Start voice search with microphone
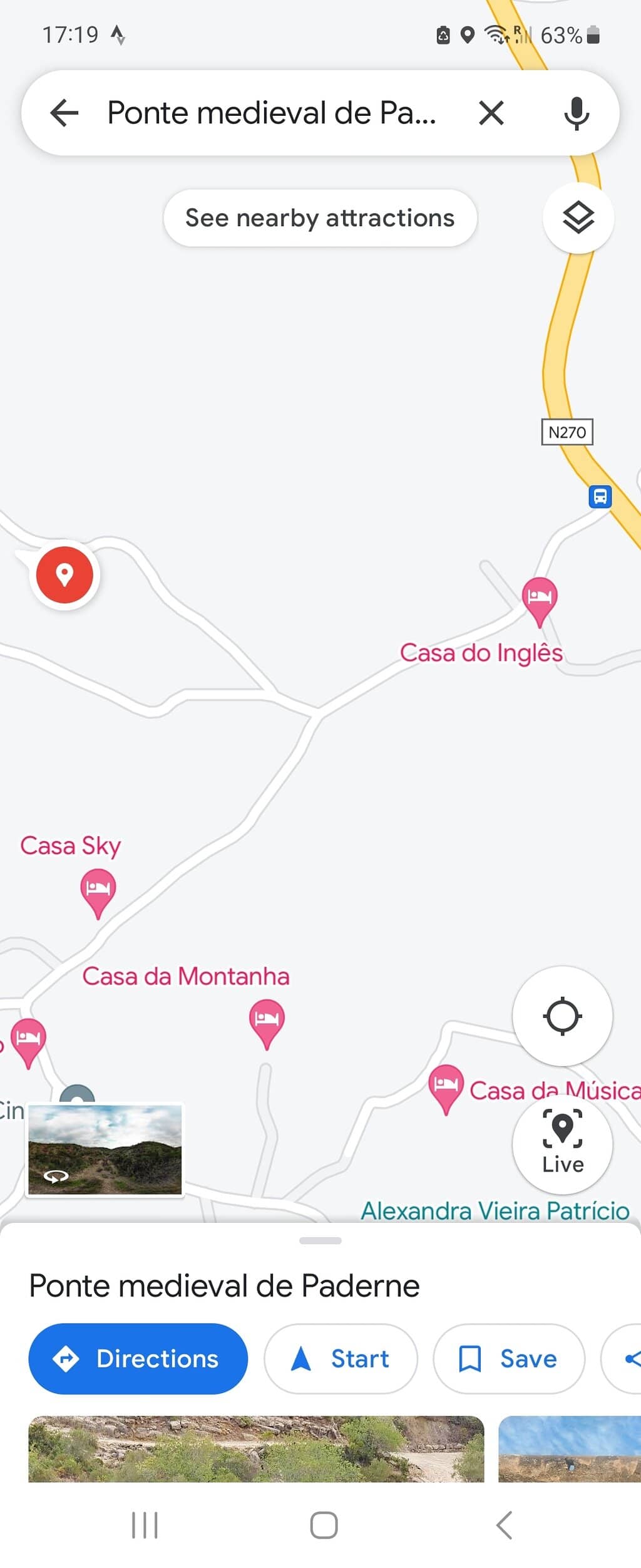 pos(576,113)
